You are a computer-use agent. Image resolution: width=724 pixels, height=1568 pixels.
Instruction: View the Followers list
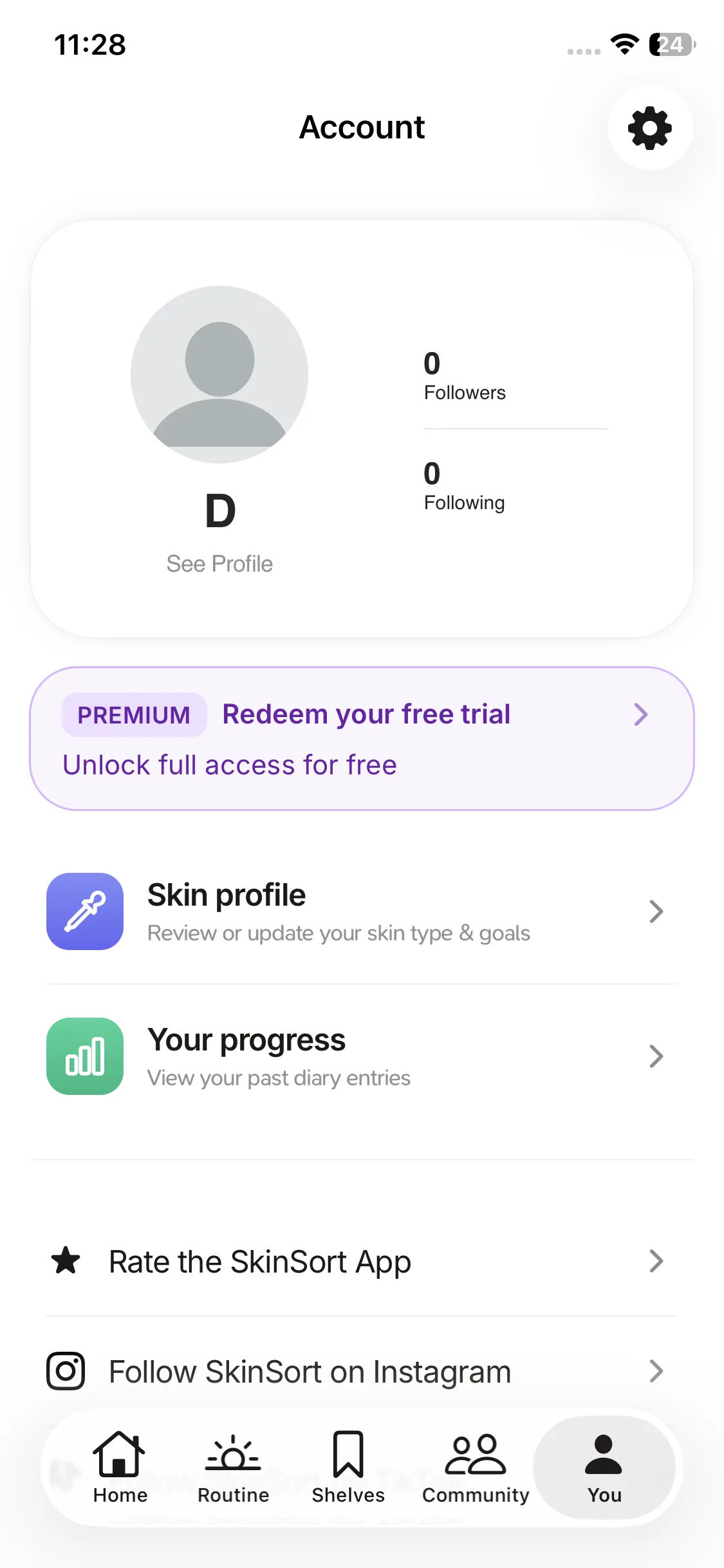point(464,377)
